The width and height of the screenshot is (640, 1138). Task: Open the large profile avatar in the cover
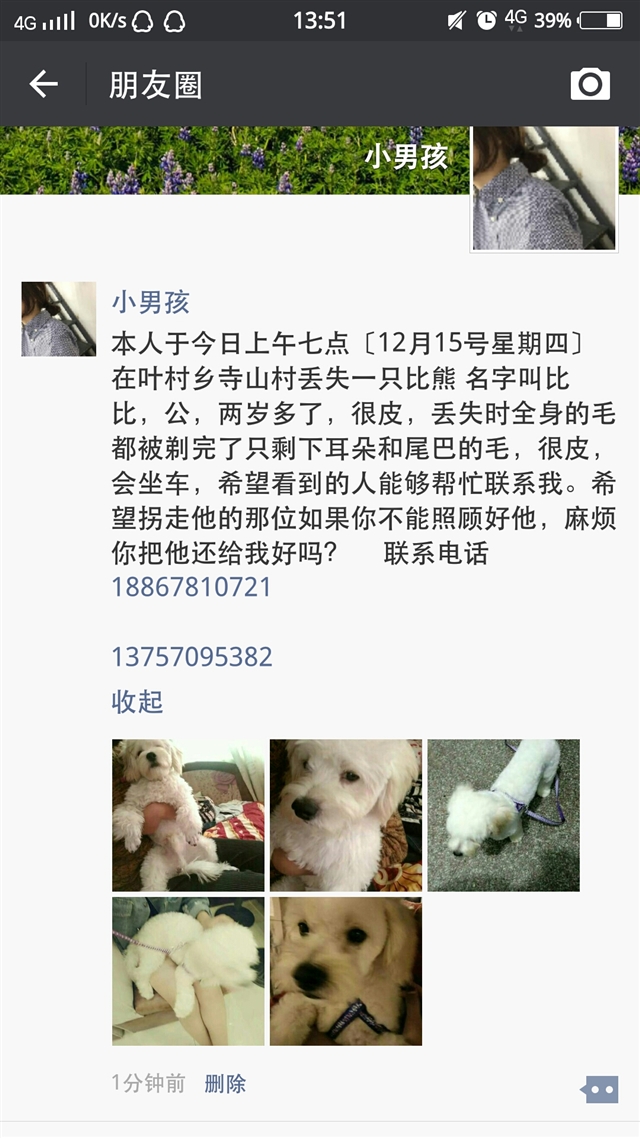[544, 189]
